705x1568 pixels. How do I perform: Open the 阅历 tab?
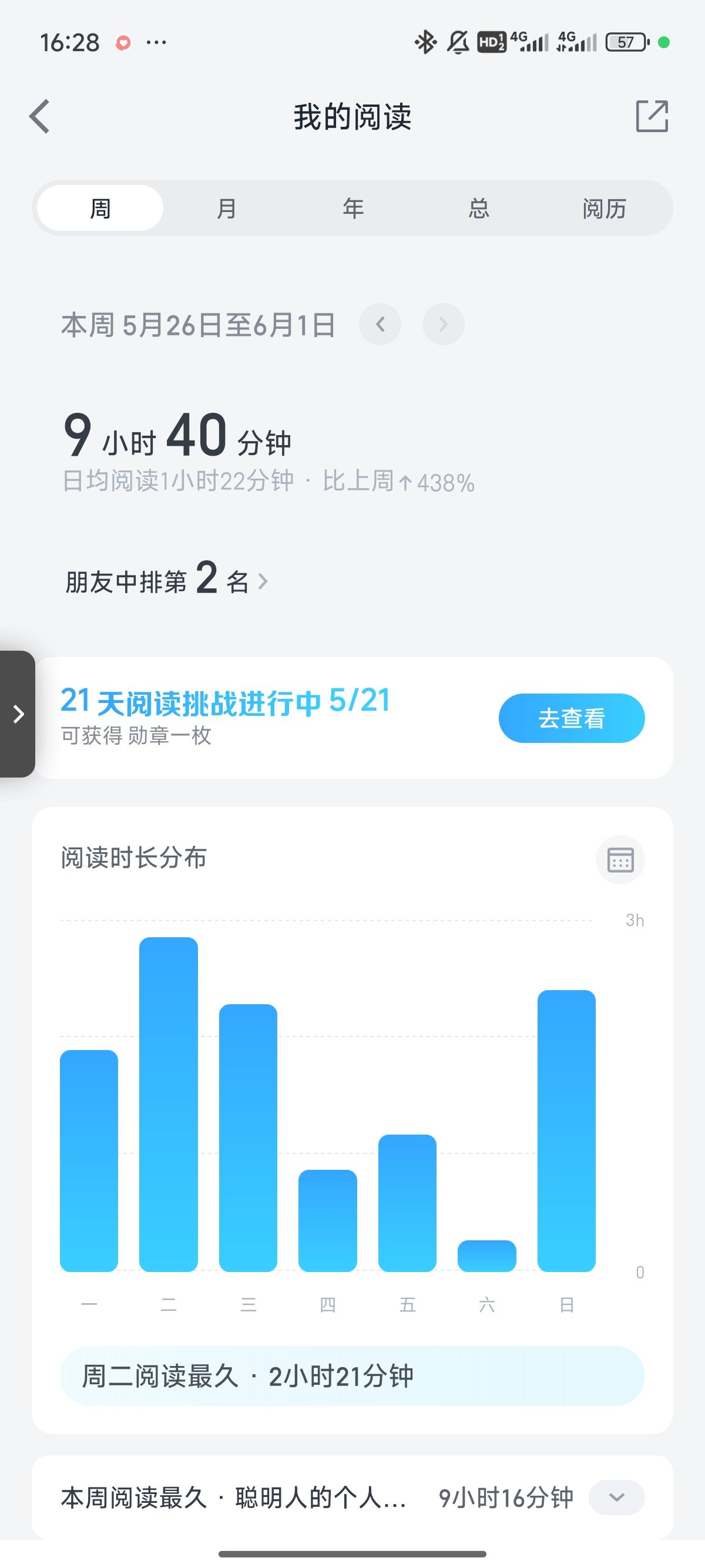605,208
